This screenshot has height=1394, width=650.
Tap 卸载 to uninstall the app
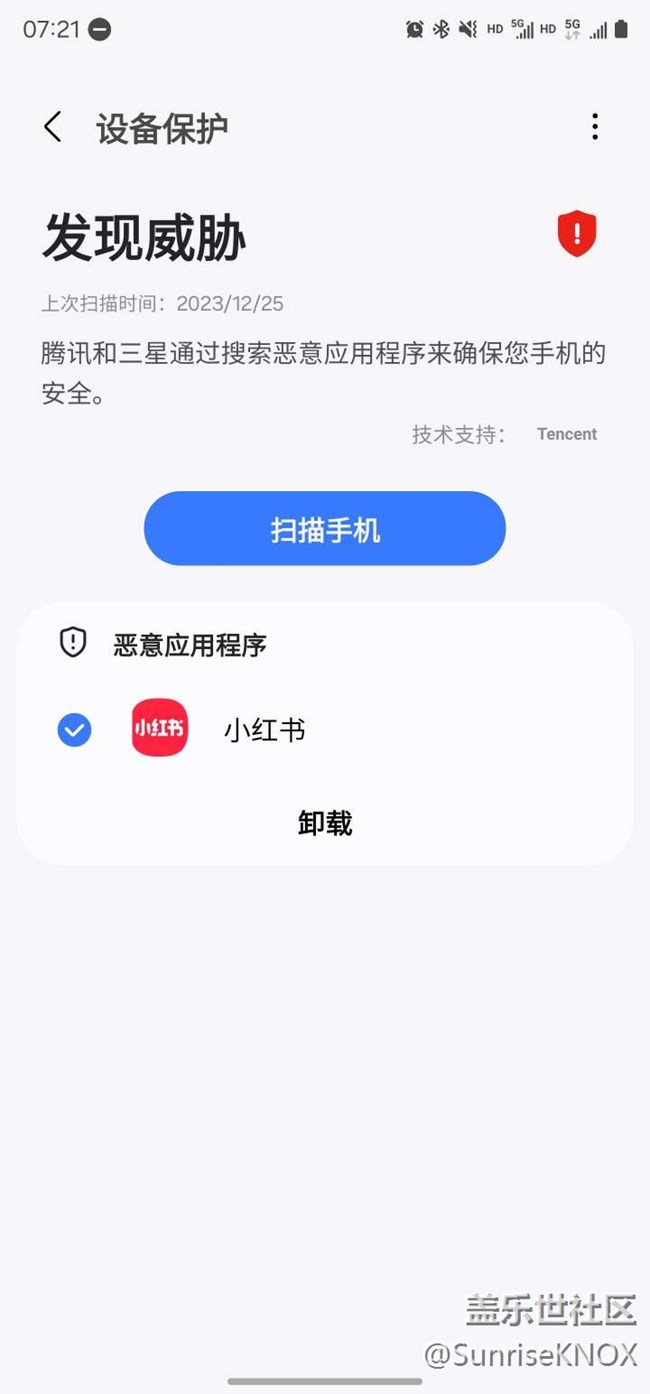(325, 823)
